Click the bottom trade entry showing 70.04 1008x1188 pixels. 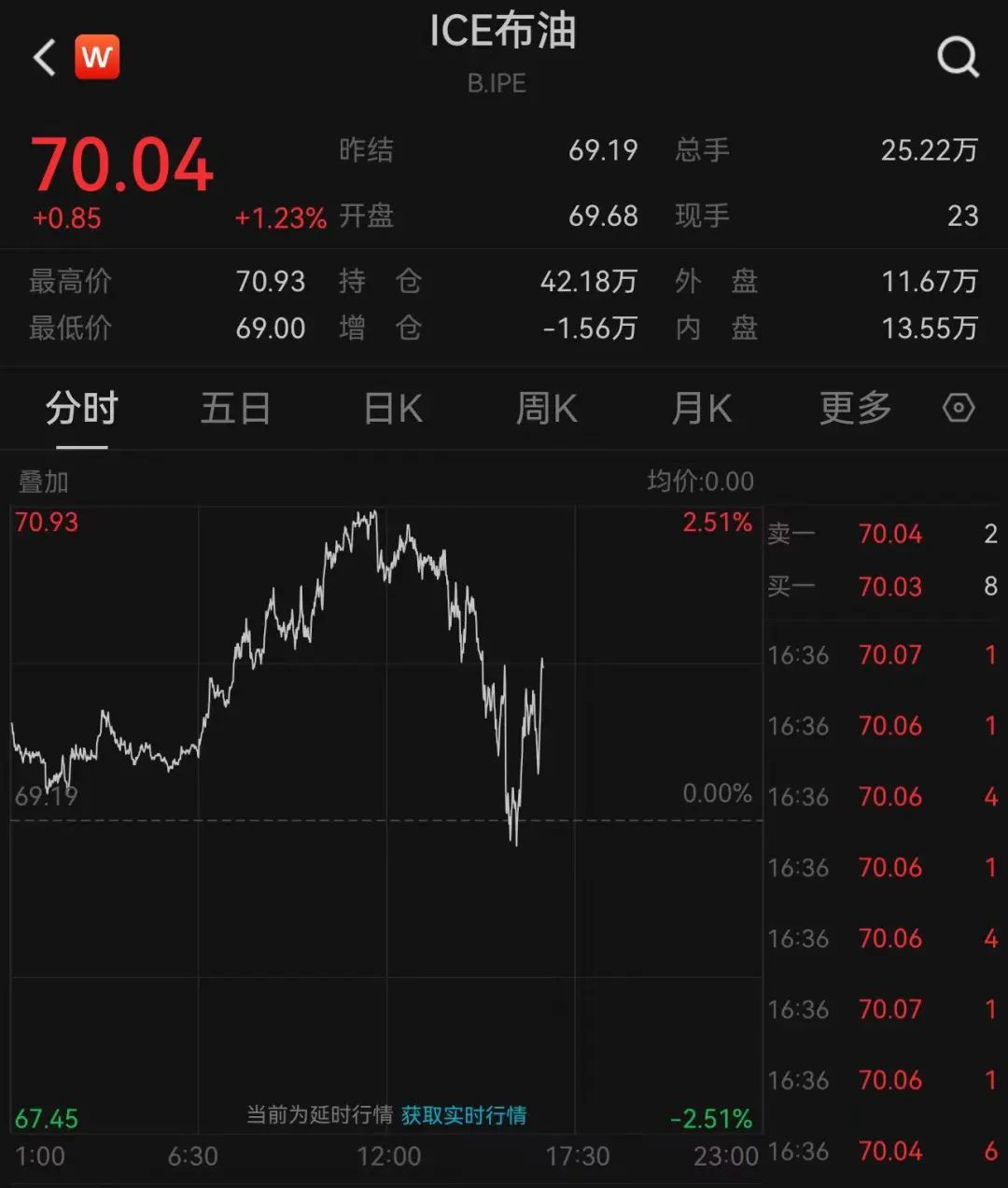point(889,1153)
